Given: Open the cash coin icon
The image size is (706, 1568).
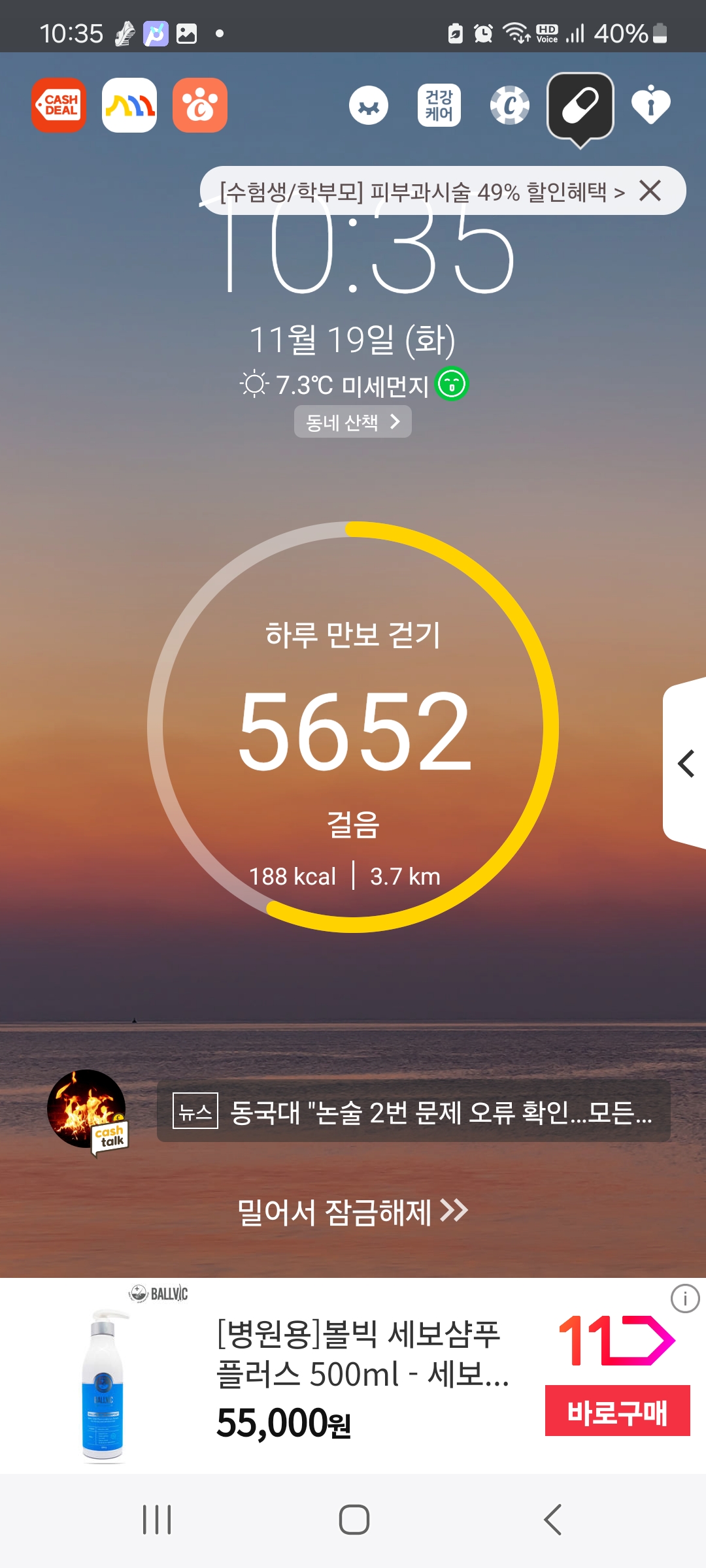Looking at the screenshot, I should click(x=510, y=106).
